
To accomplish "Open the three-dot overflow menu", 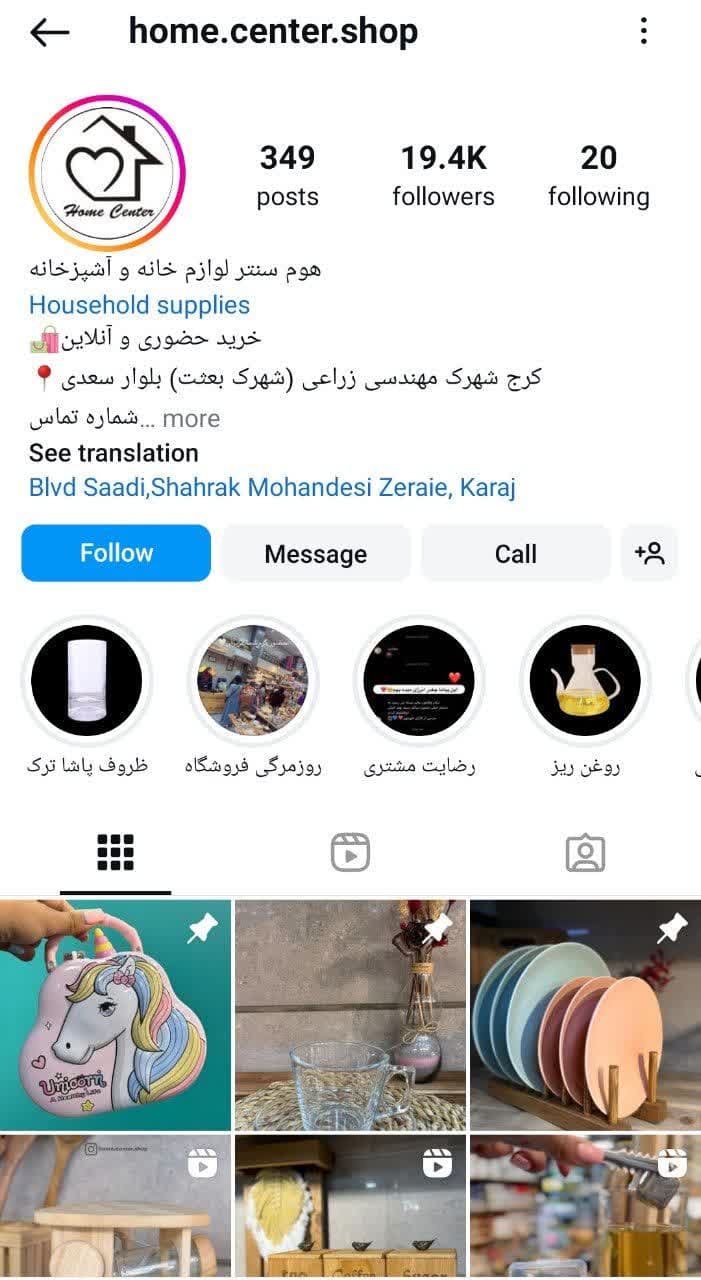I will (x=644, y=32).
